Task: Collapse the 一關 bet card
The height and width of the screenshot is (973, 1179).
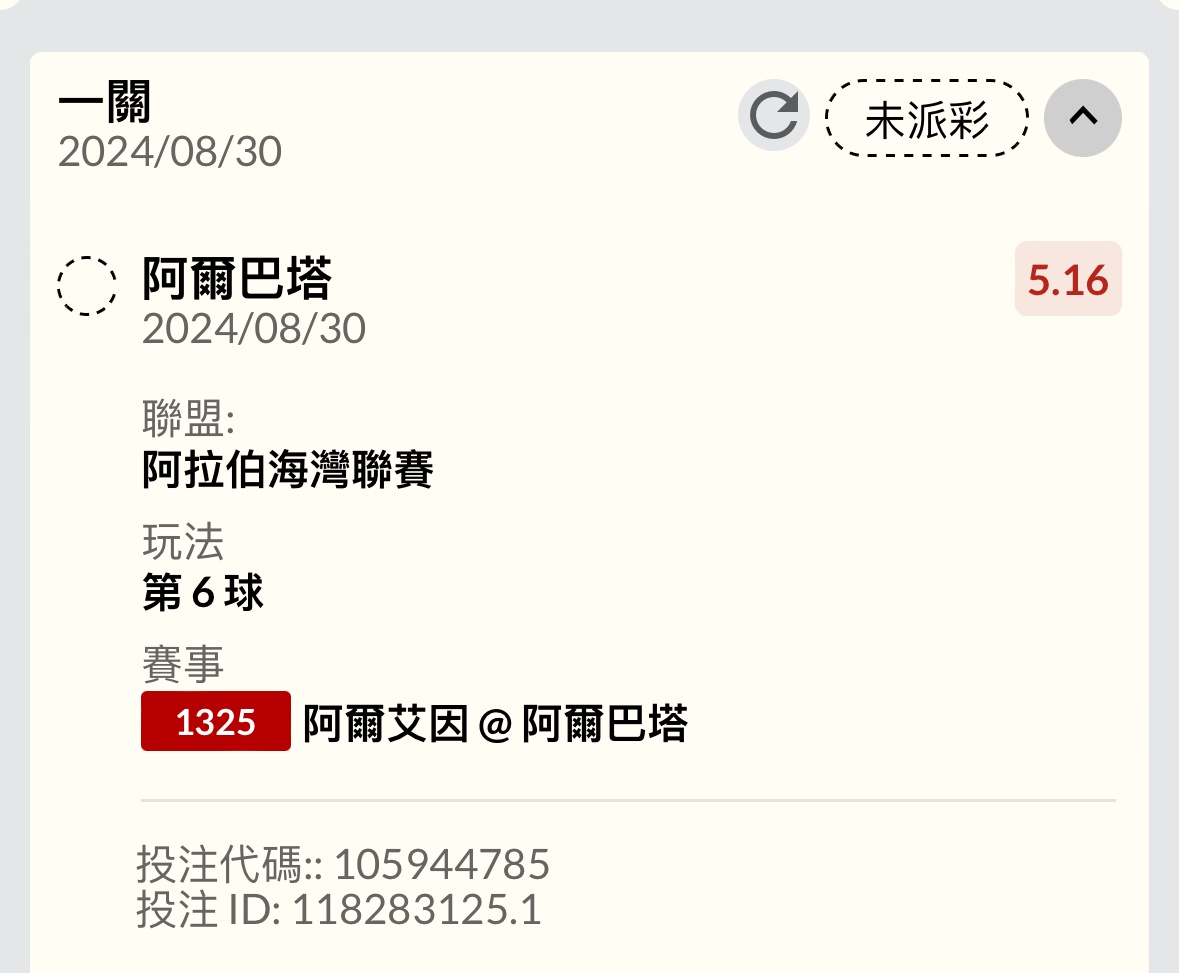Action: coord(1082,117)
